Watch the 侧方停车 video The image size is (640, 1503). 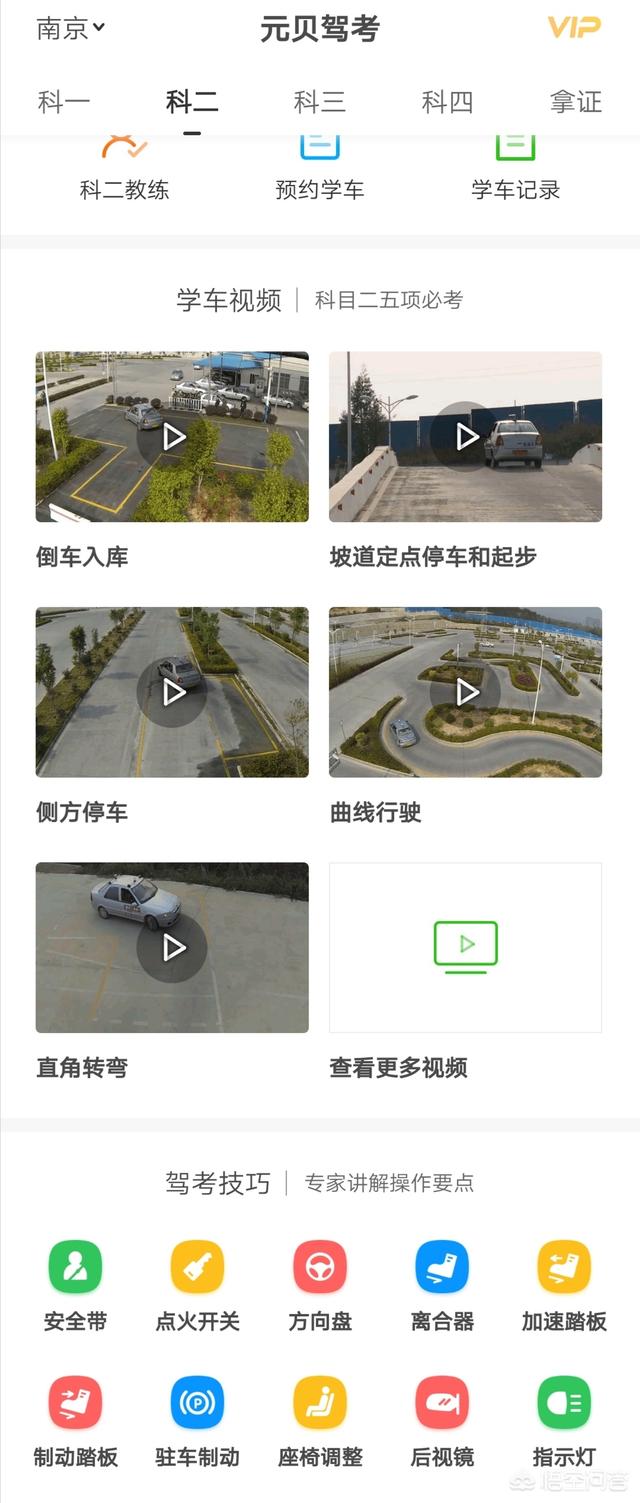click(x=172, y=692)
